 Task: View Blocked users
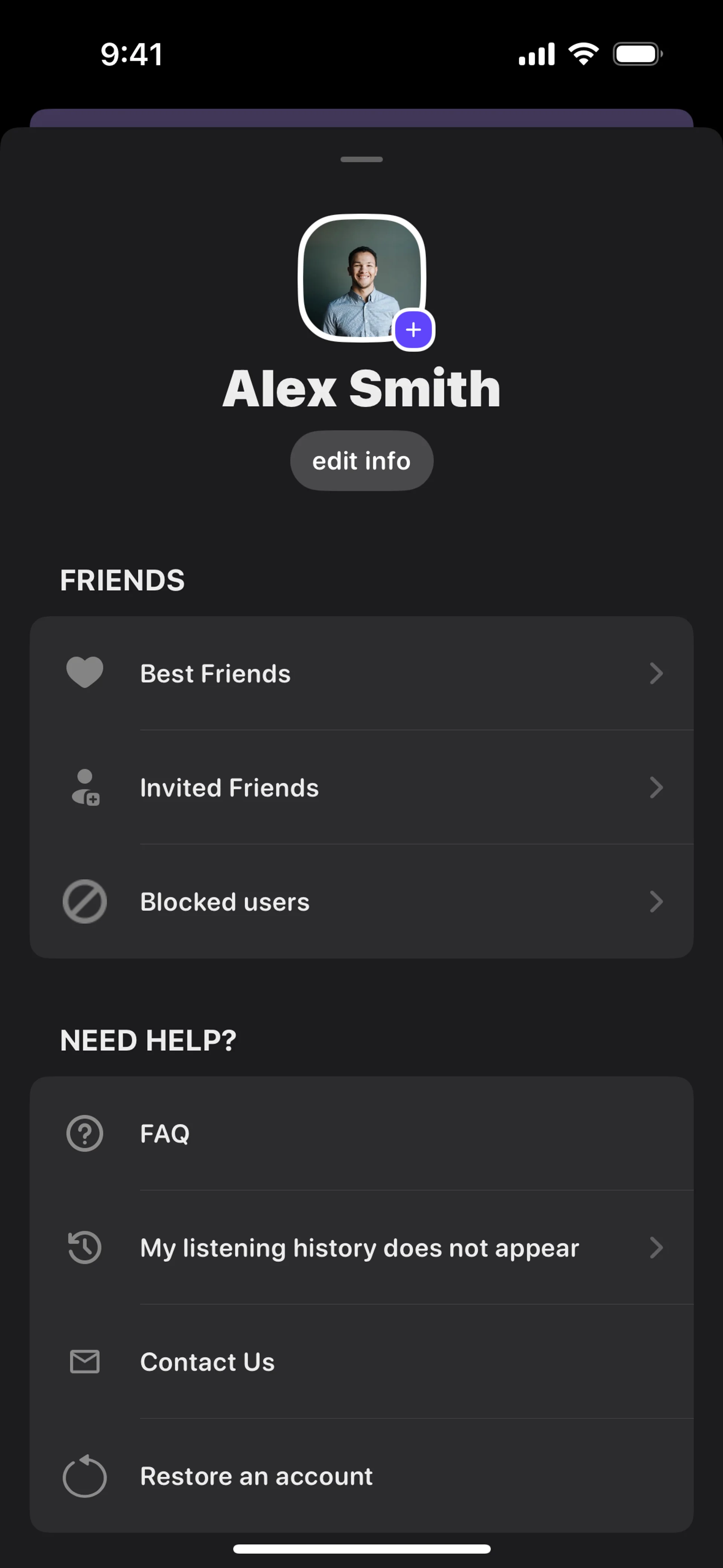click(361, 902)
